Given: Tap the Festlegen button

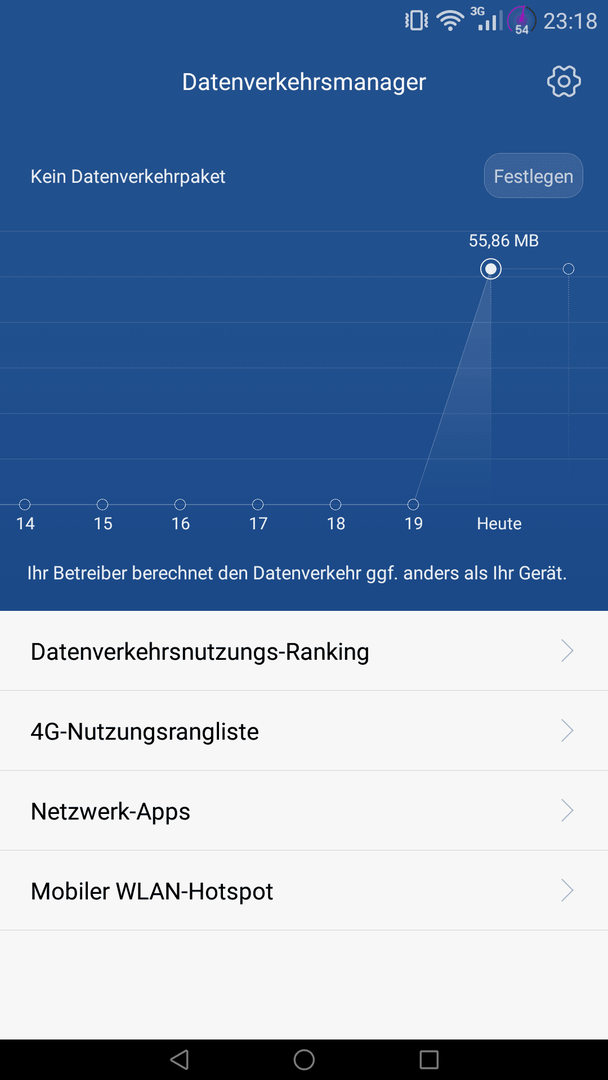Looking at the screenshot, I should [534, 176].
